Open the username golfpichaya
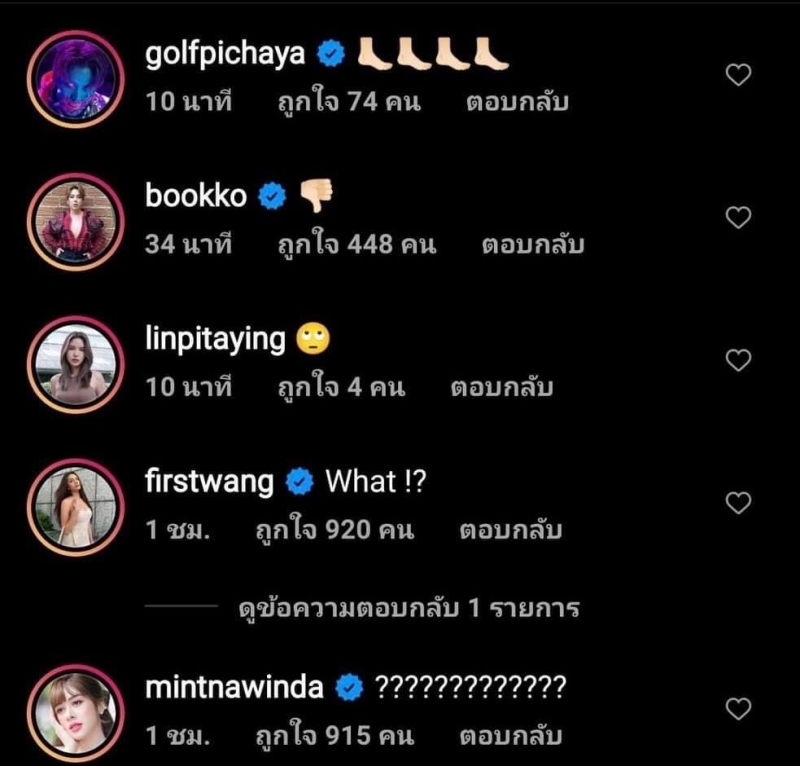 [225, 54]
